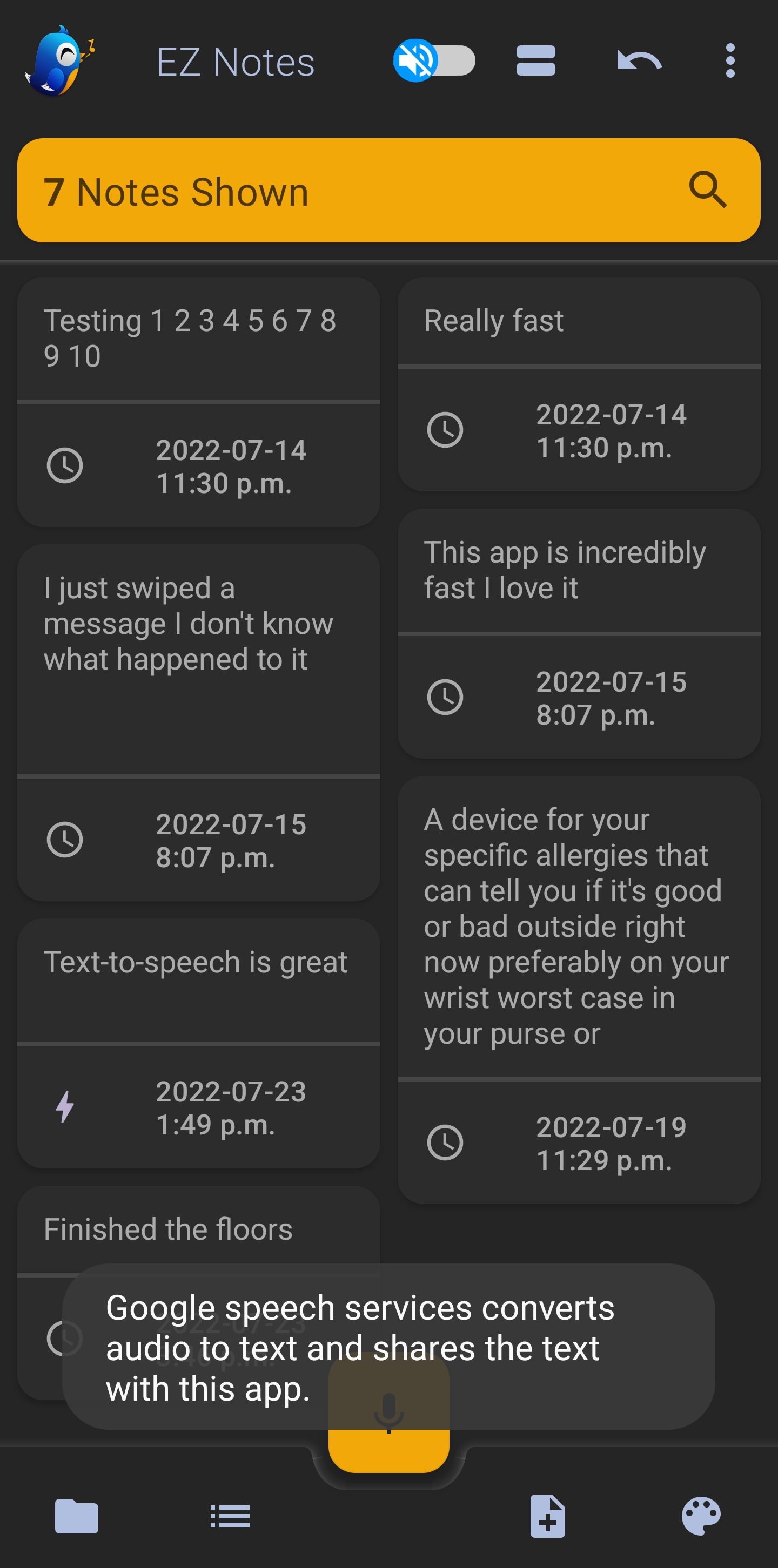The height and width of the screenshot is (1568, 778).
Task: Open the 'I just swiped a message' note
Action: pyautogui.click(x=198, y=624)
